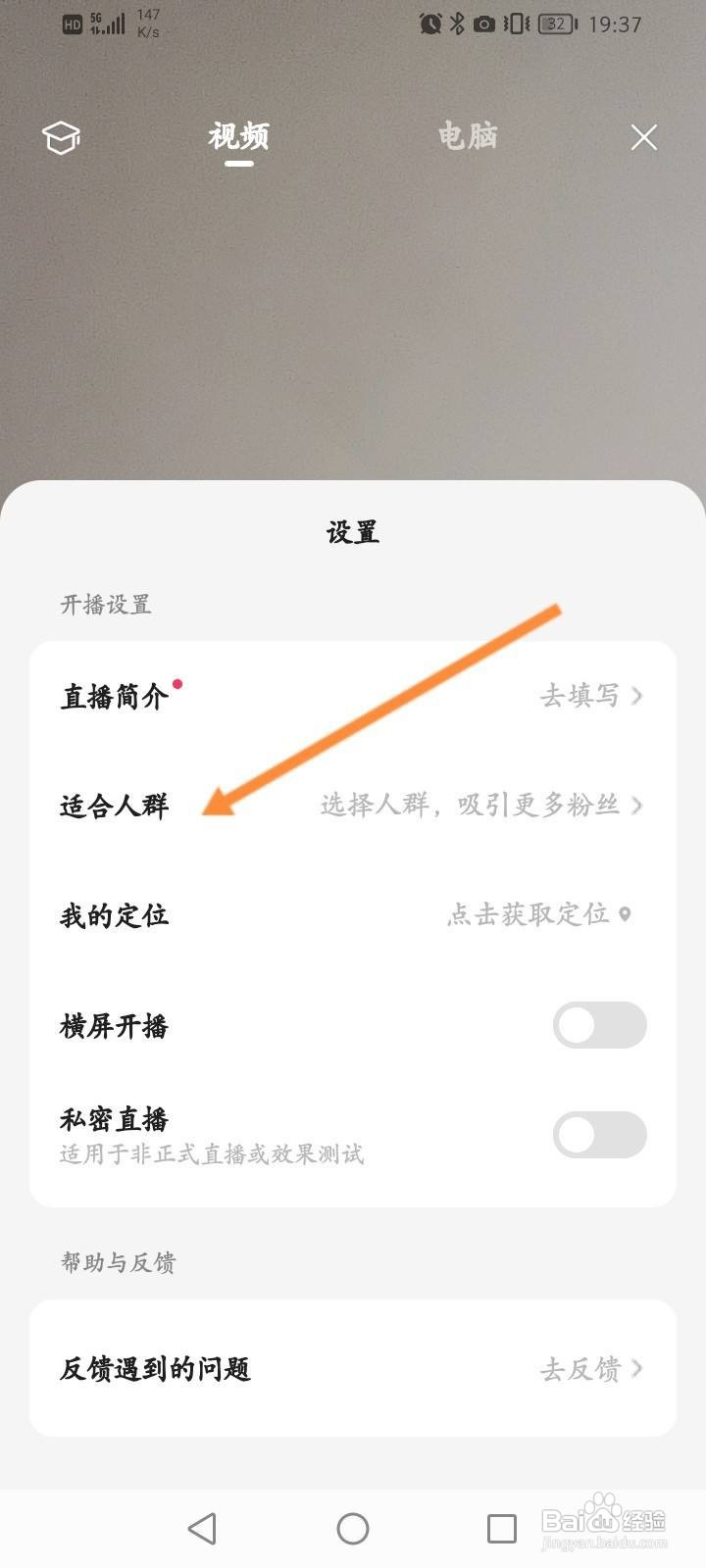706x1568 pixels.
Task: Tap 点击获取定位 to fetch location
Action: point(529,913)
